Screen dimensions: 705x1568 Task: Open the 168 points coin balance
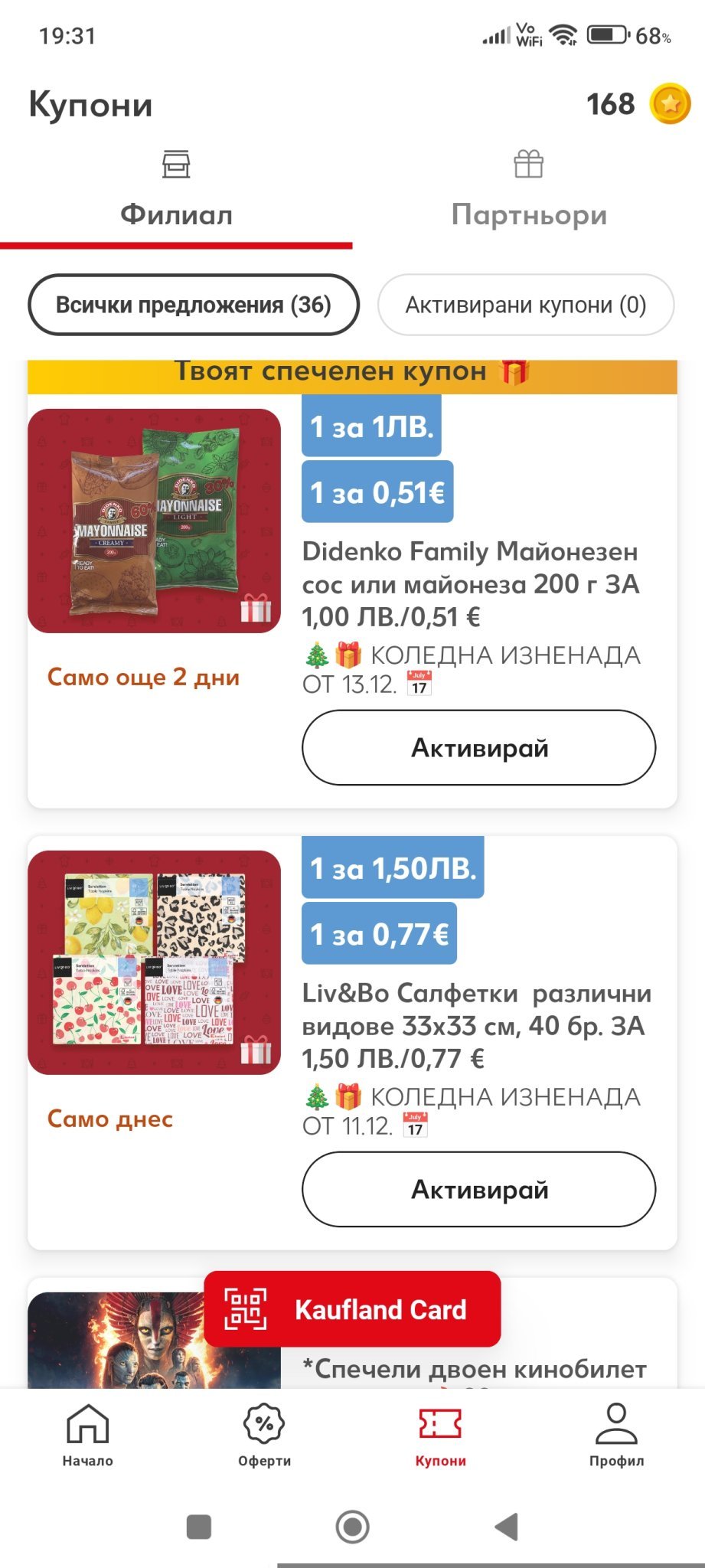tap(638, 104)
